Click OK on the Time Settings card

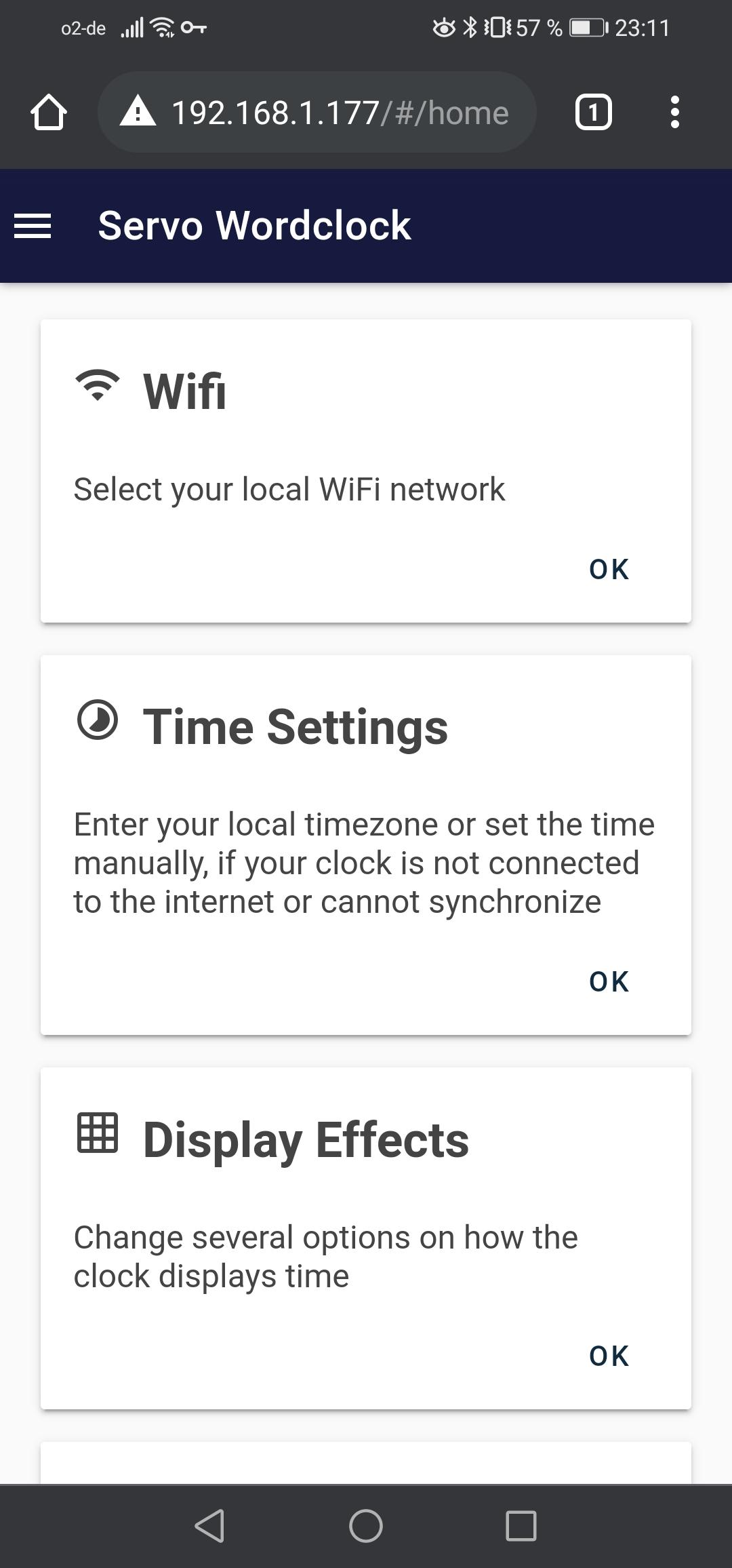coord(608,981)
